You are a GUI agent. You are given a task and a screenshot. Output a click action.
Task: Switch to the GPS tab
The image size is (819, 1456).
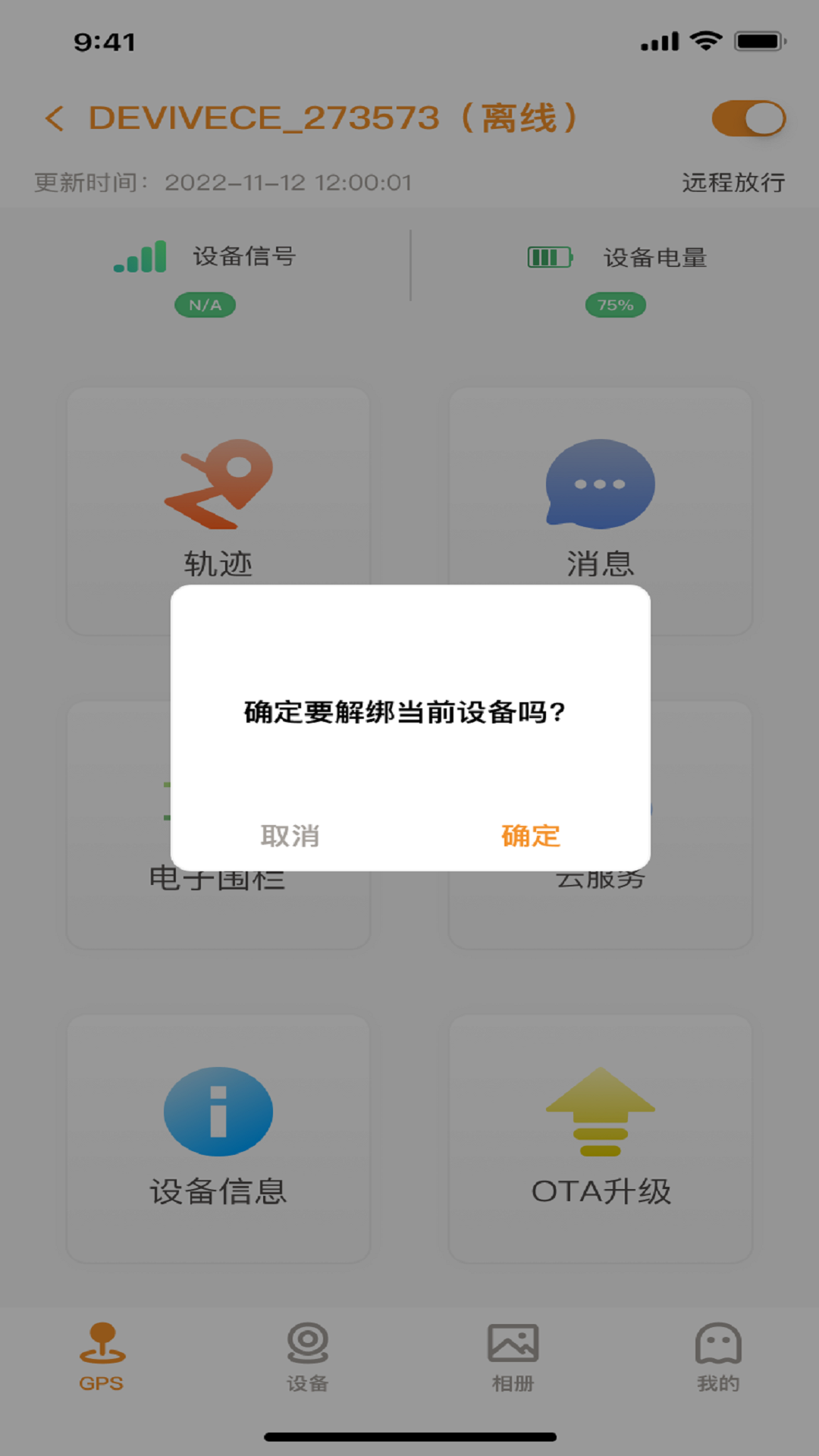[102, 1357]
